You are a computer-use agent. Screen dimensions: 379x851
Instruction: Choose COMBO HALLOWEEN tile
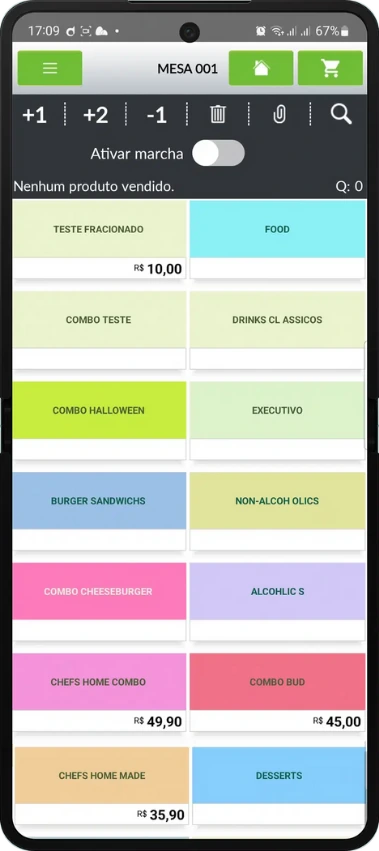pyautogui.click(x=99, y=421)
